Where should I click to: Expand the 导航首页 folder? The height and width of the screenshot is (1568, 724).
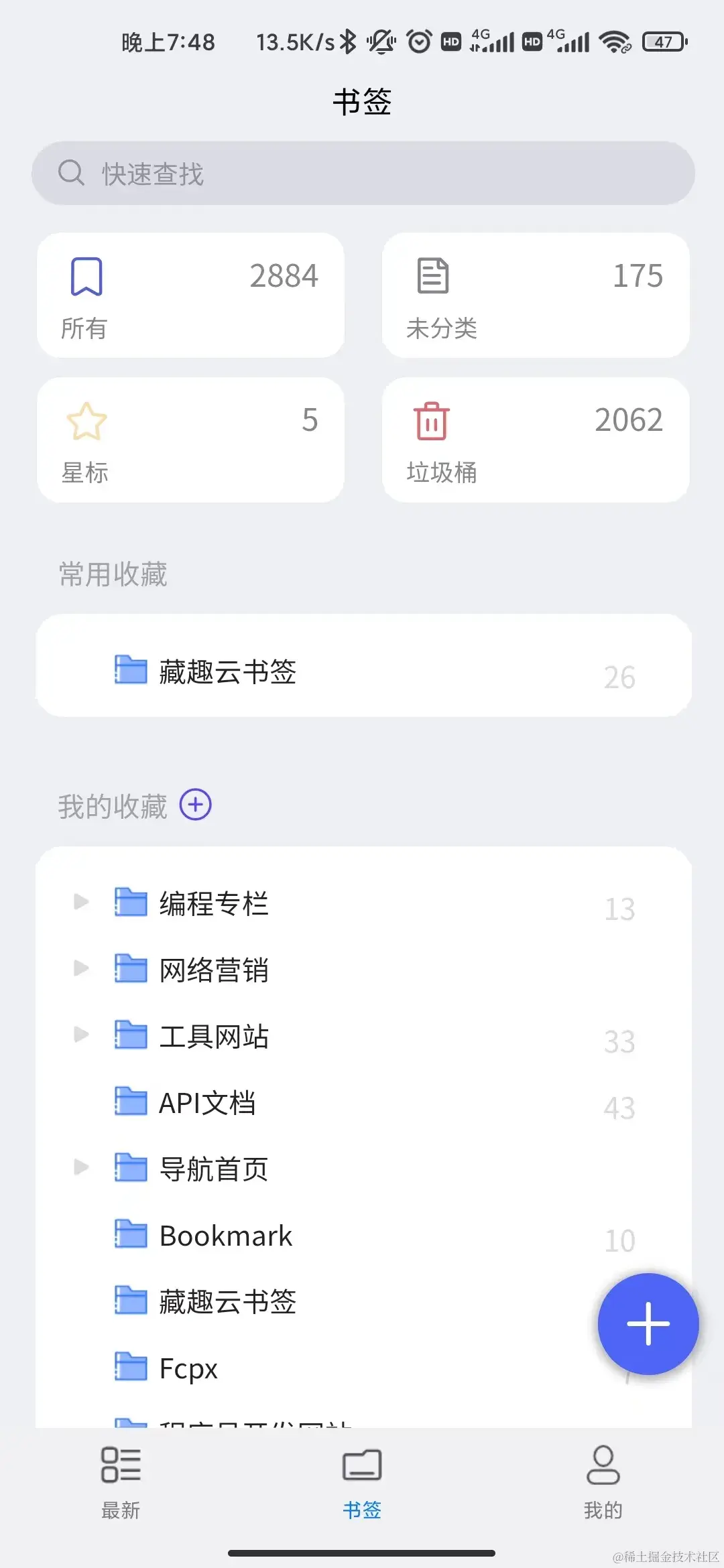(x=81, y=1167)
